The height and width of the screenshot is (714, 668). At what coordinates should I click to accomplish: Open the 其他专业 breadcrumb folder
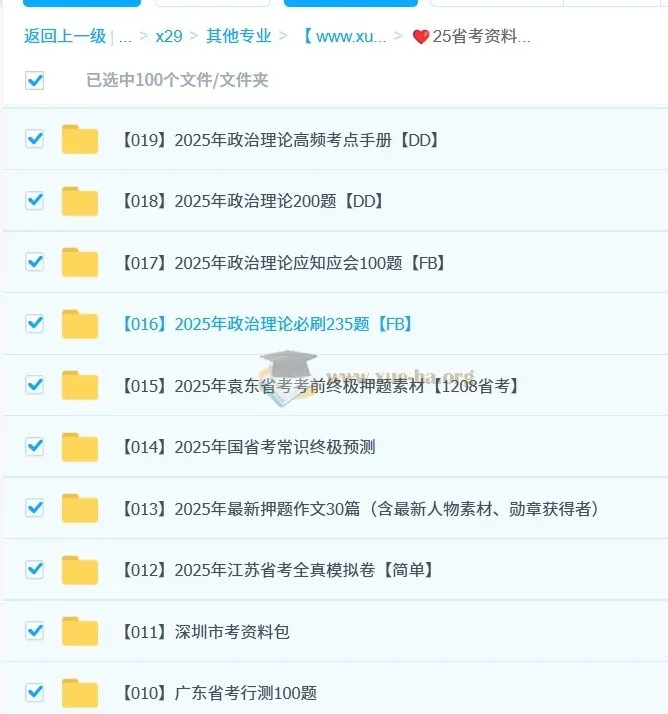[x=238, y=37]
